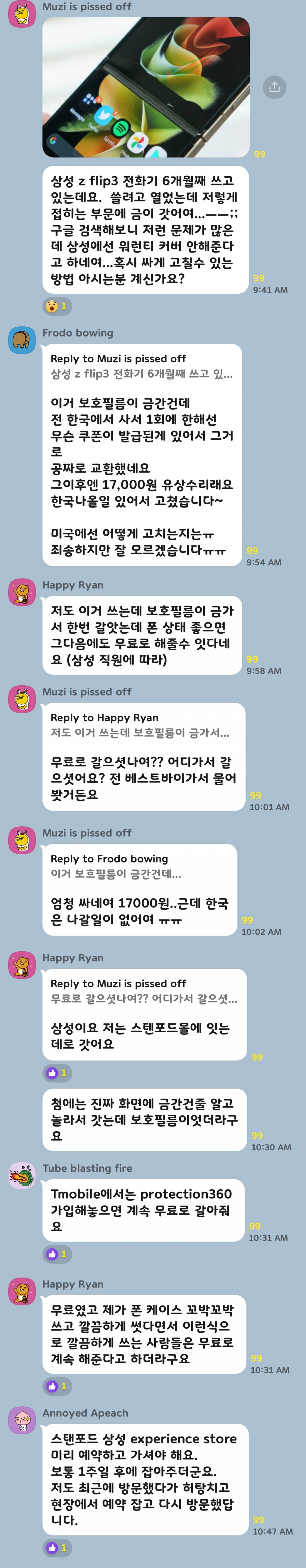
Task: View Tube blasting fire's profile avatar
Action: pyautogui.click(x=22, y=1175)
